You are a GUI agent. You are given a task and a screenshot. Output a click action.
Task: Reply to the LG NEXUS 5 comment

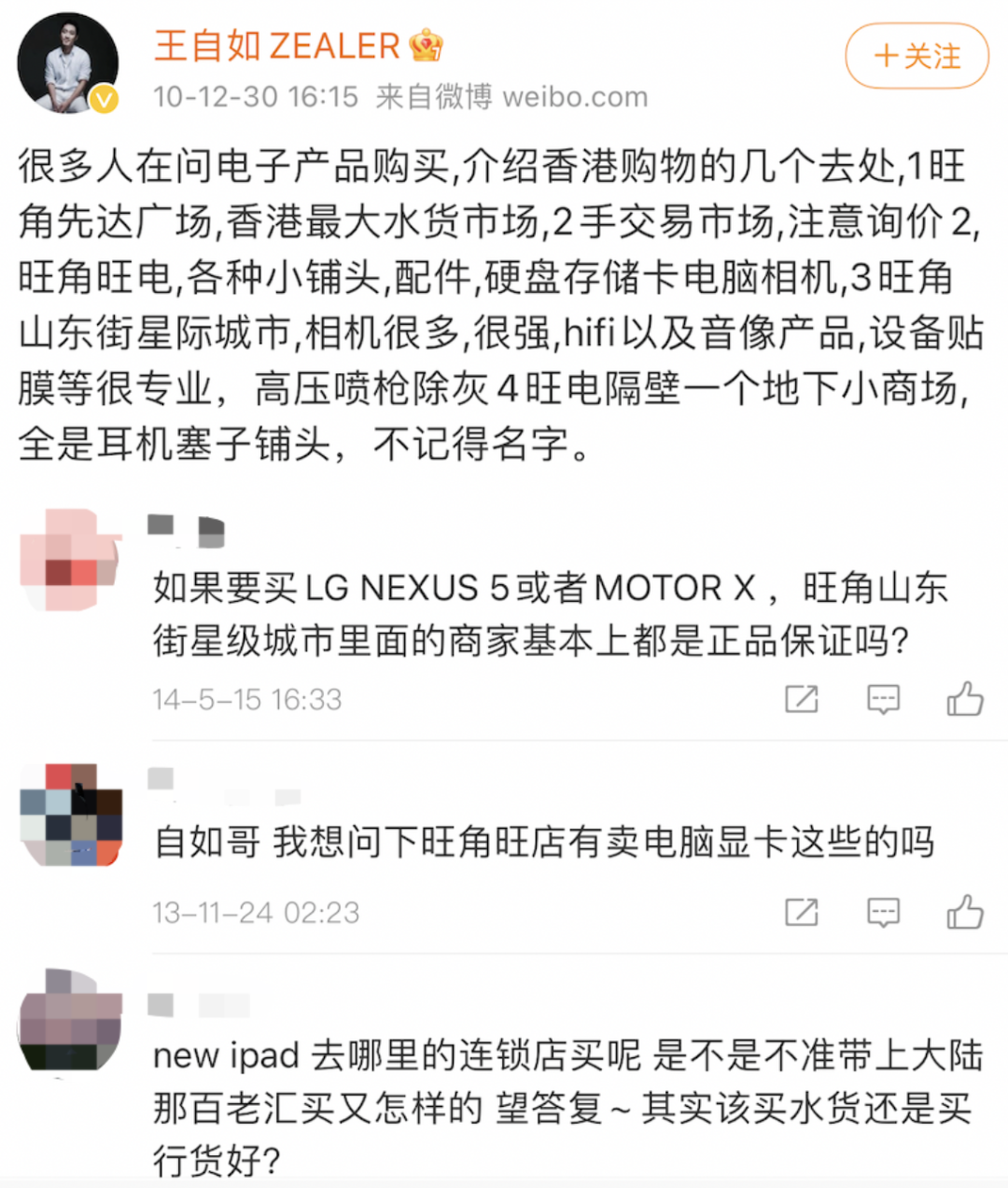(883, 699)
